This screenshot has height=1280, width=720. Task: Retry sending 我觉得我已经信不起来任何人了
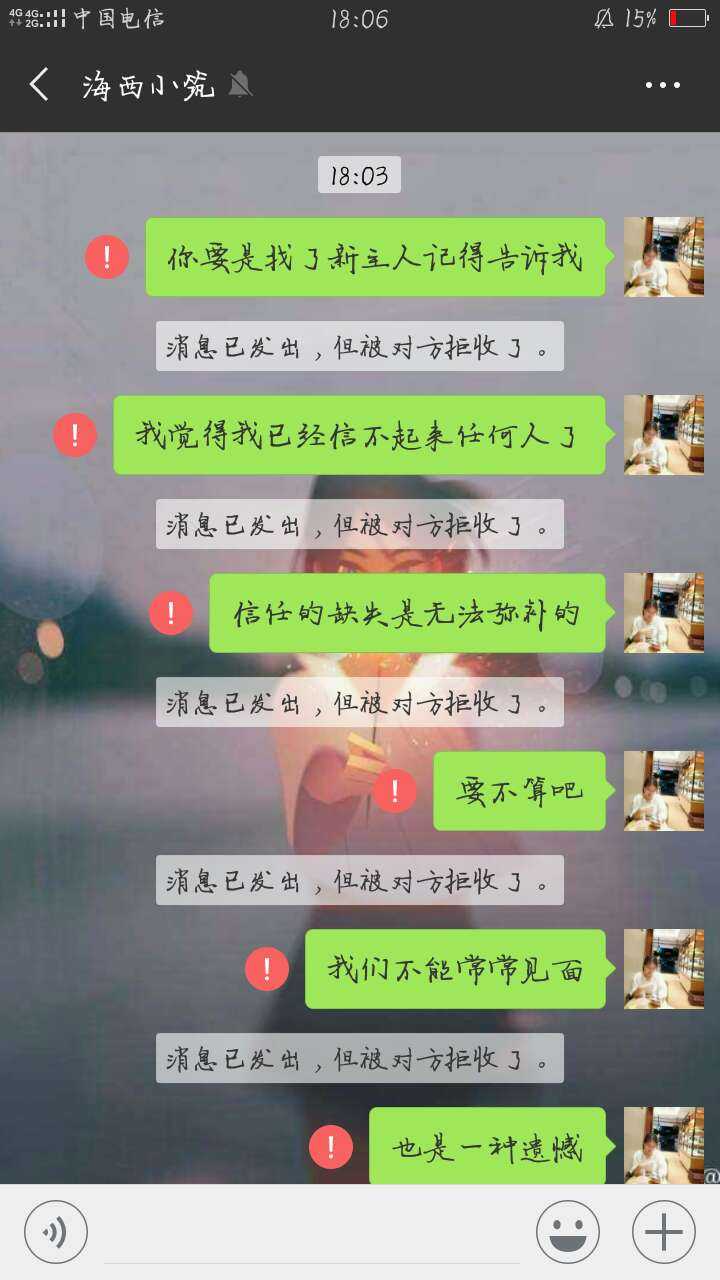coord(75,434)
